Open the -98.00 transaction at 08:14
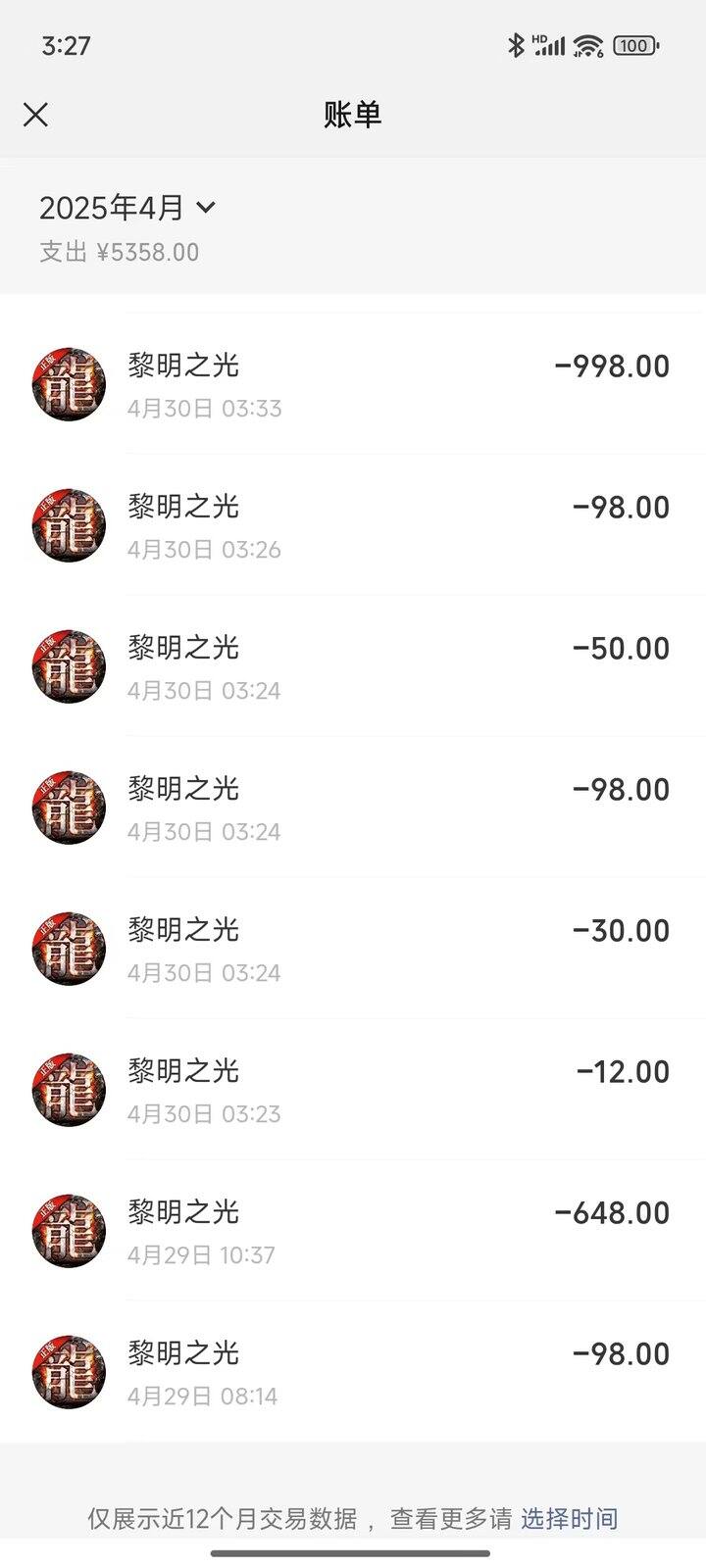Image resolution: width=706 pixels, height=1568 pixels. click(x=353, y=1372)
